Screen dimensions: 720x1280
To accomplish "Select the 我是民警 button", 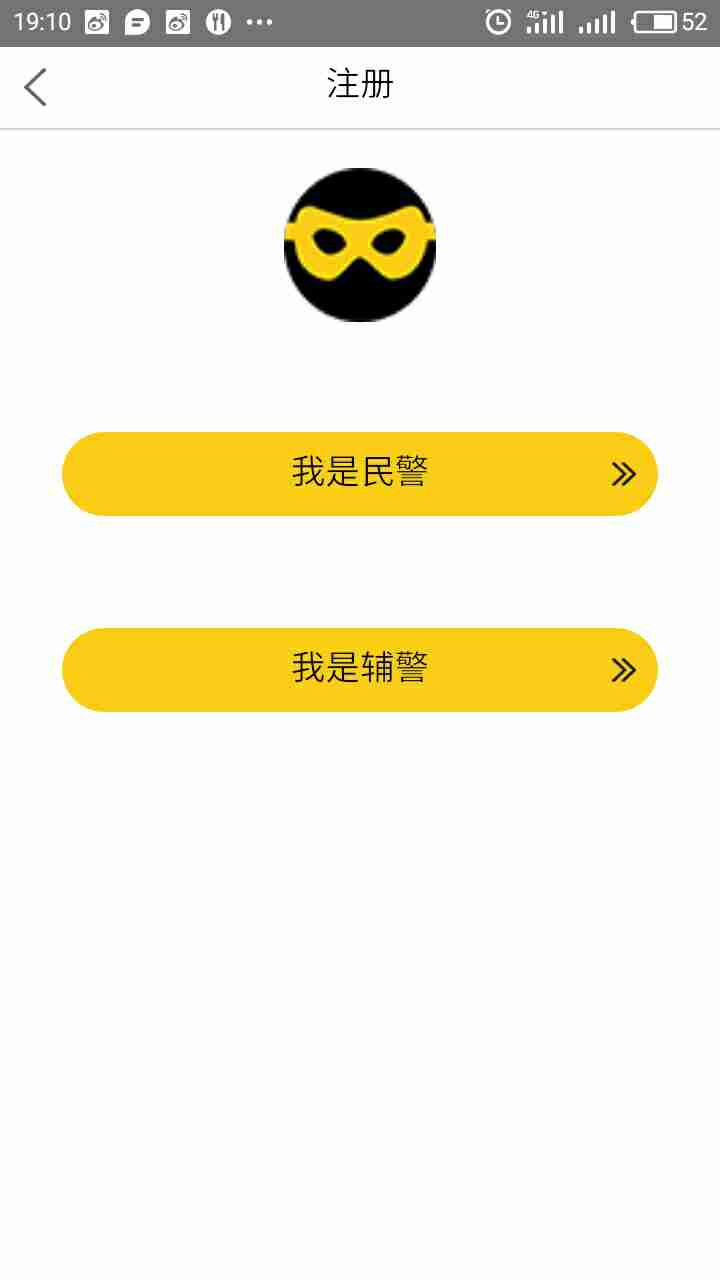I will 360,474.
